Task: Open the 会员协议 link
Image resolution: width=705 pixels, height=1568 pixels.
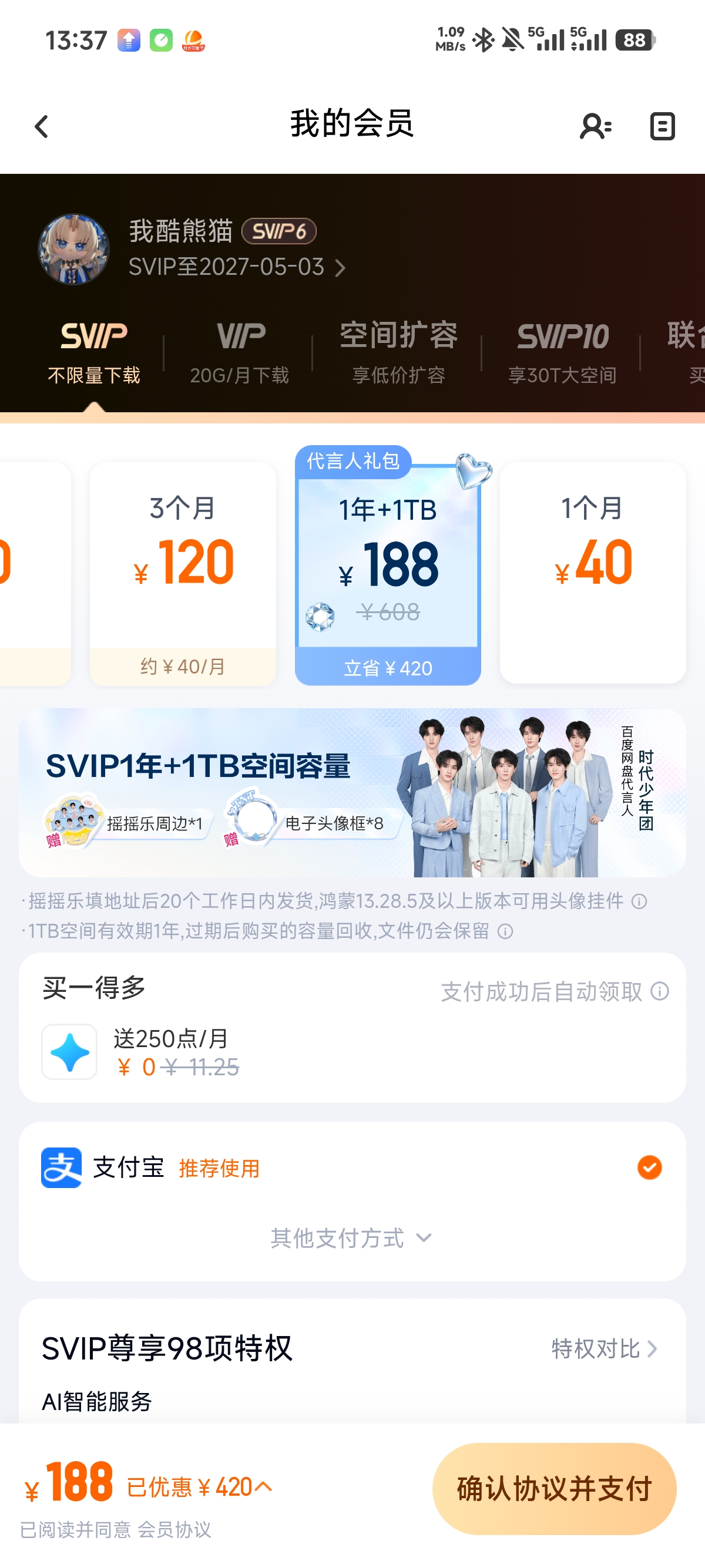Action: 174,1530
